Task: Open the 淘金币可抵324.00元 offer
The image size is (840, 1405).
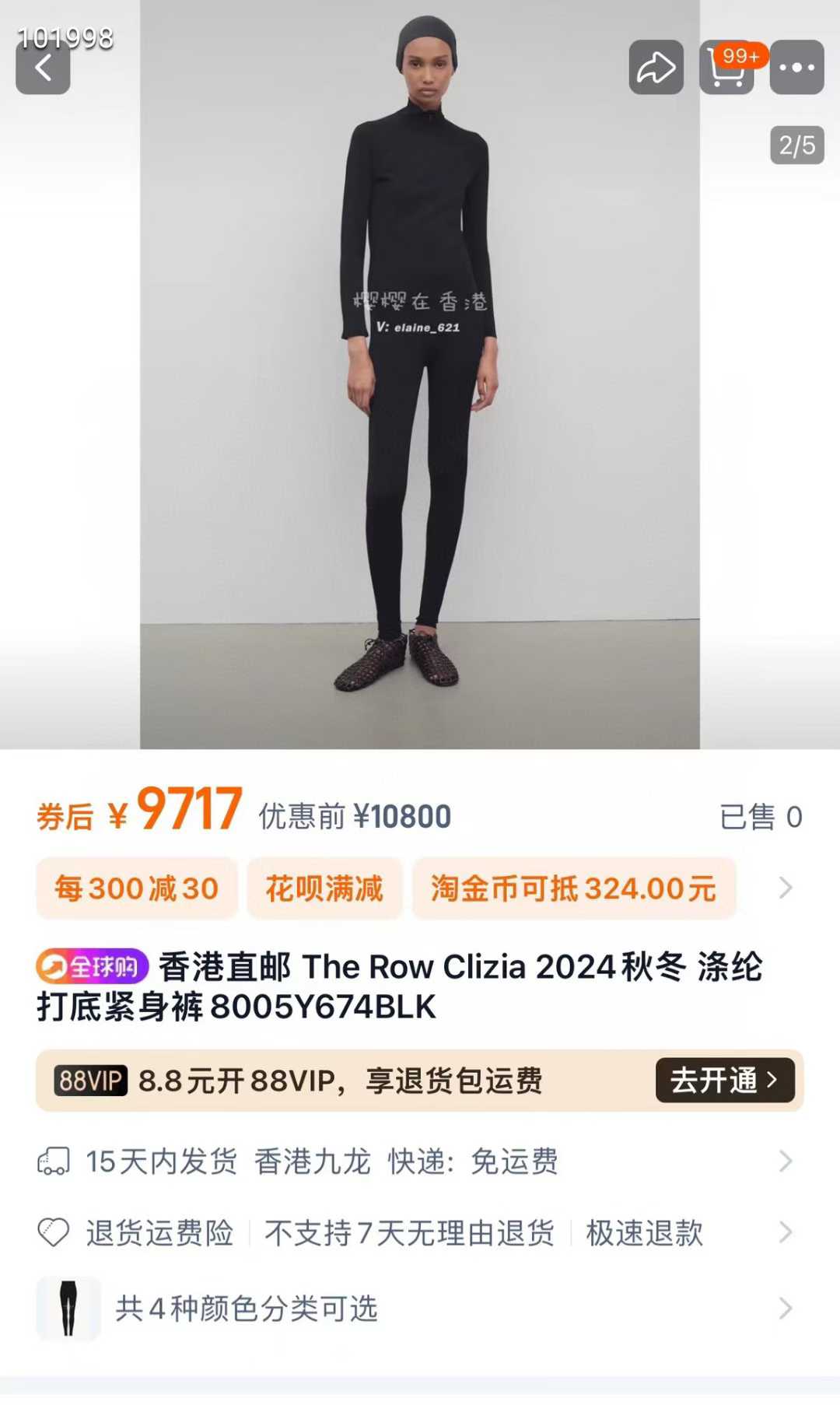Action: point(573,888)
